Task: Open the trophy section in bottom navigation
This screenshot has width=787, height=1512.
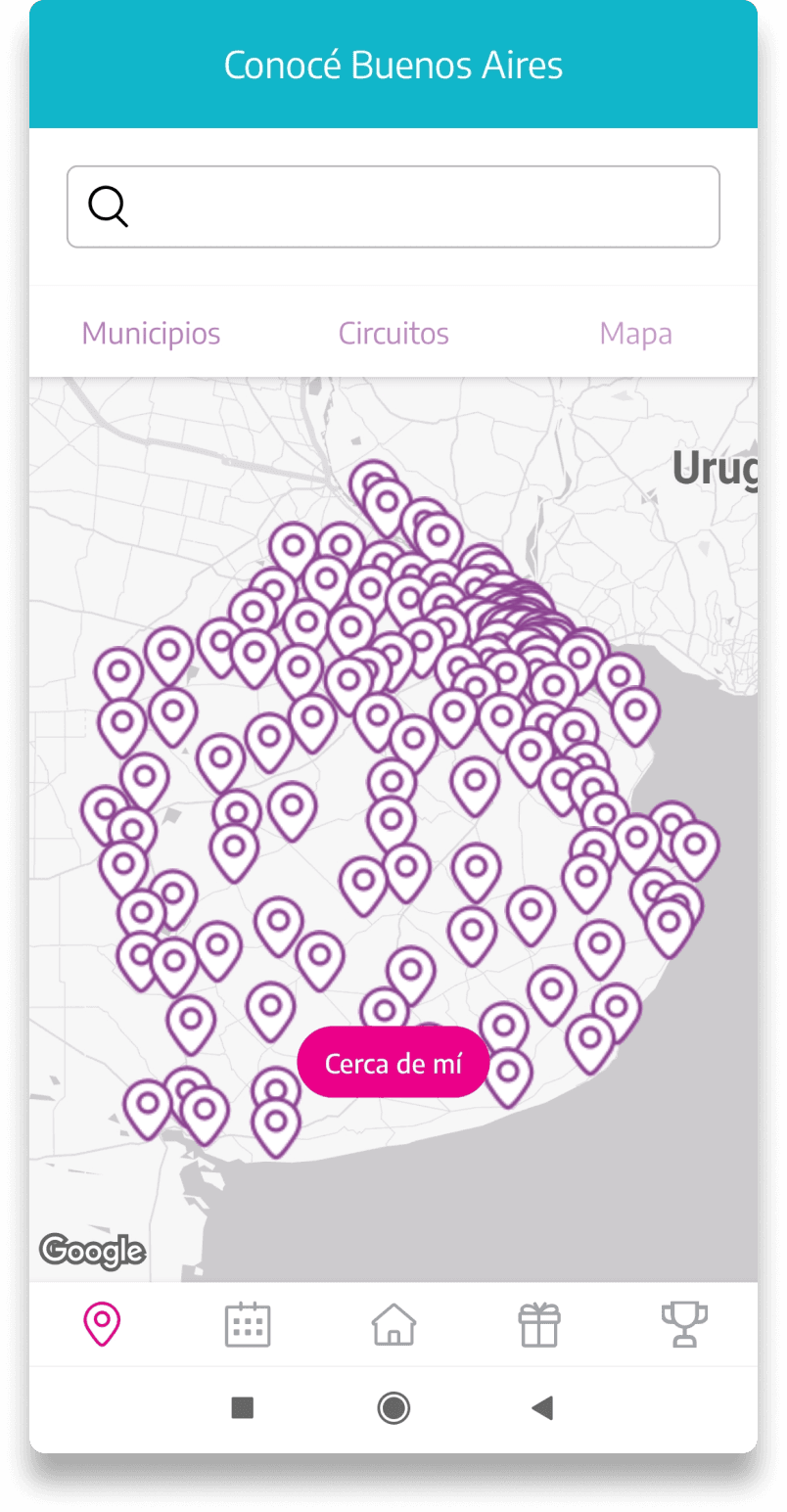Action: [x=684, y=1325]
